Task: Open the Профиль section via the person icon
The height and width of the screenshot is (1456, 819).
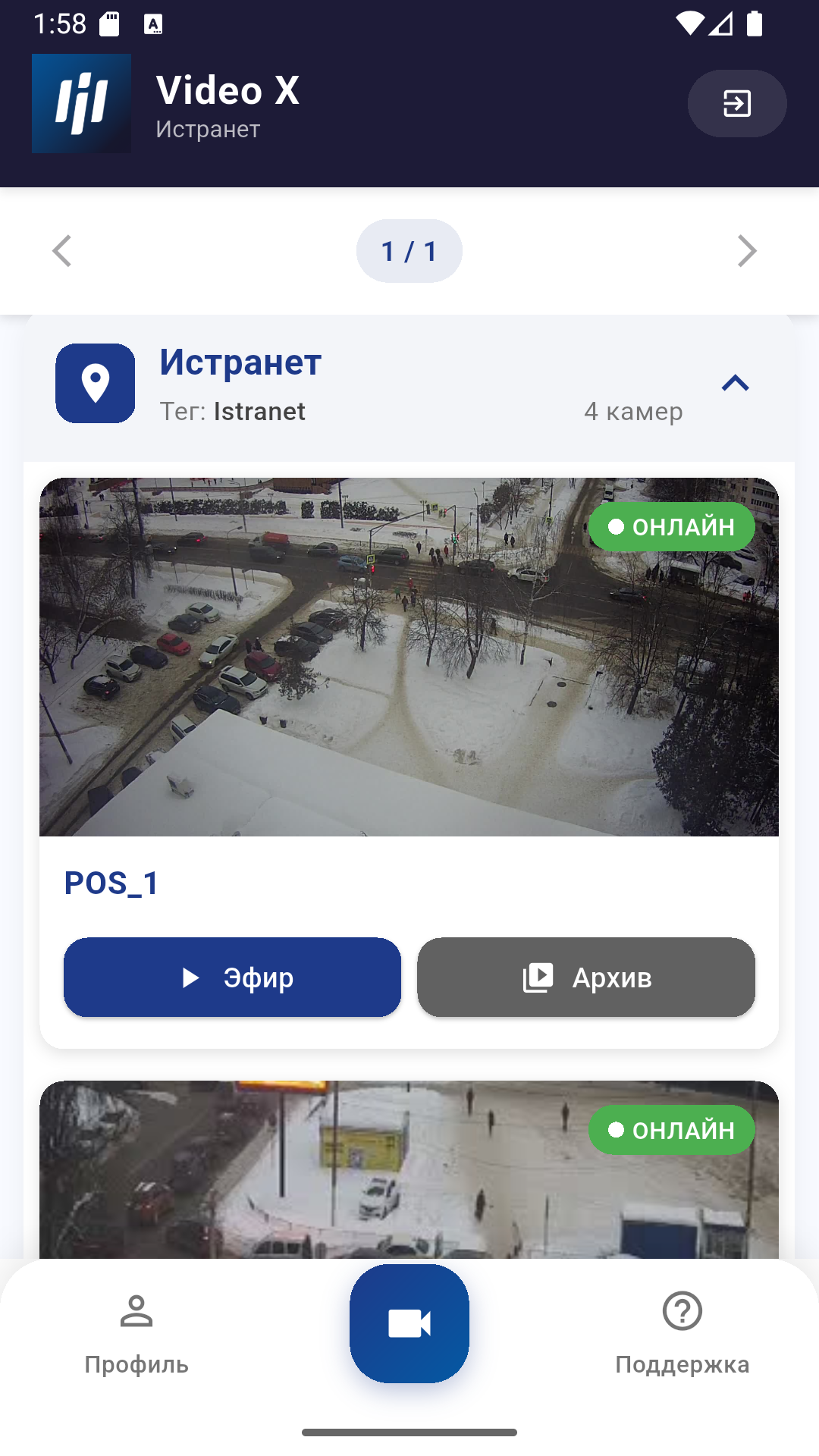Action: click(x=135, y=1311)
